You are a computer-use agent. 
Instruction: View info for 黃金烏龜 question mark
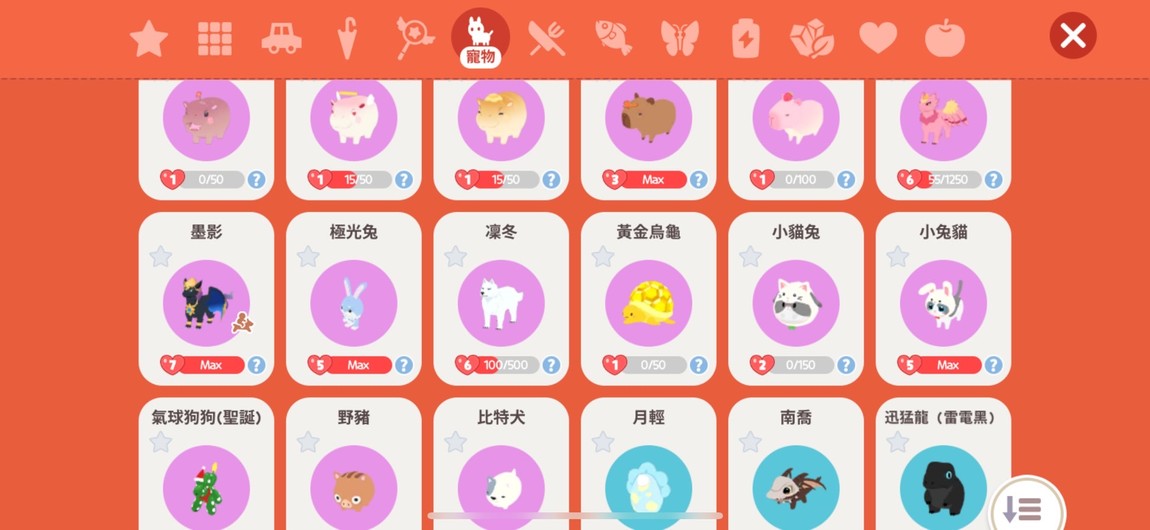[x=698, y=365]
